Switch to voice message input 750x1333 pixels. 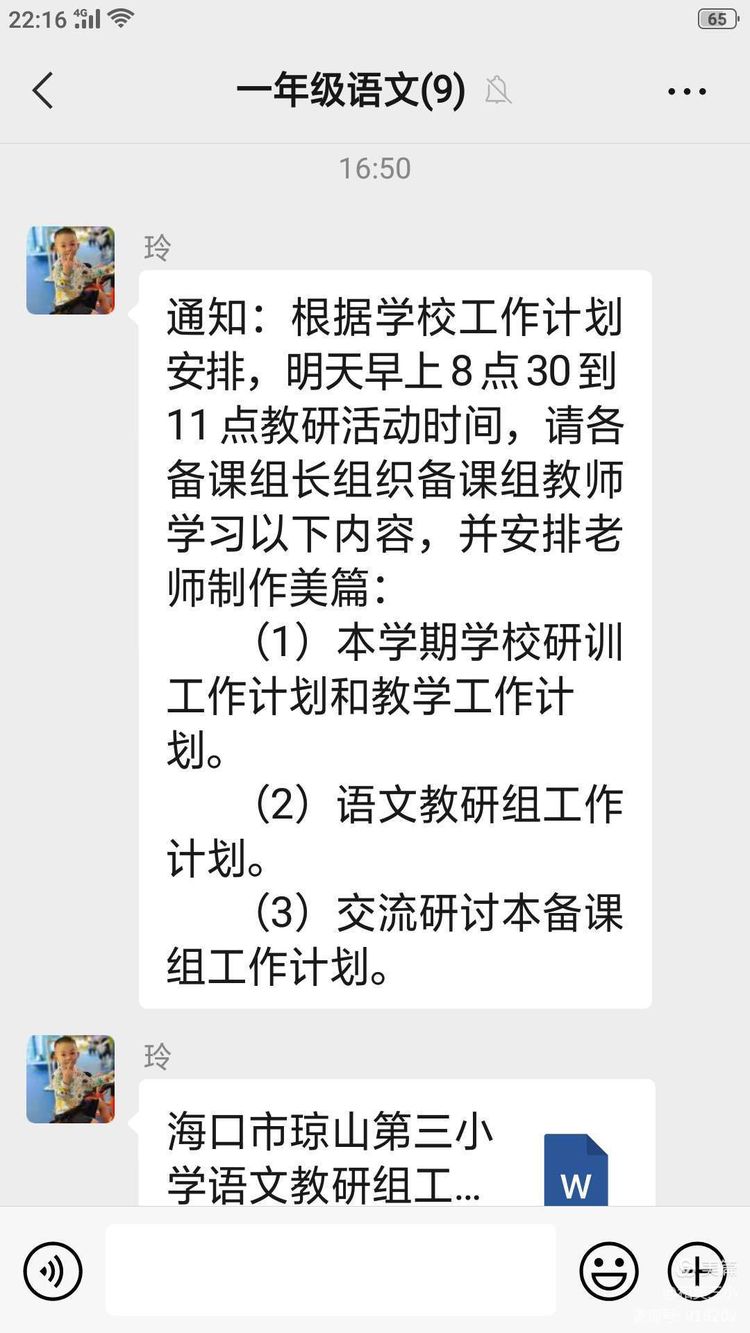click(x=53, y=1271)
